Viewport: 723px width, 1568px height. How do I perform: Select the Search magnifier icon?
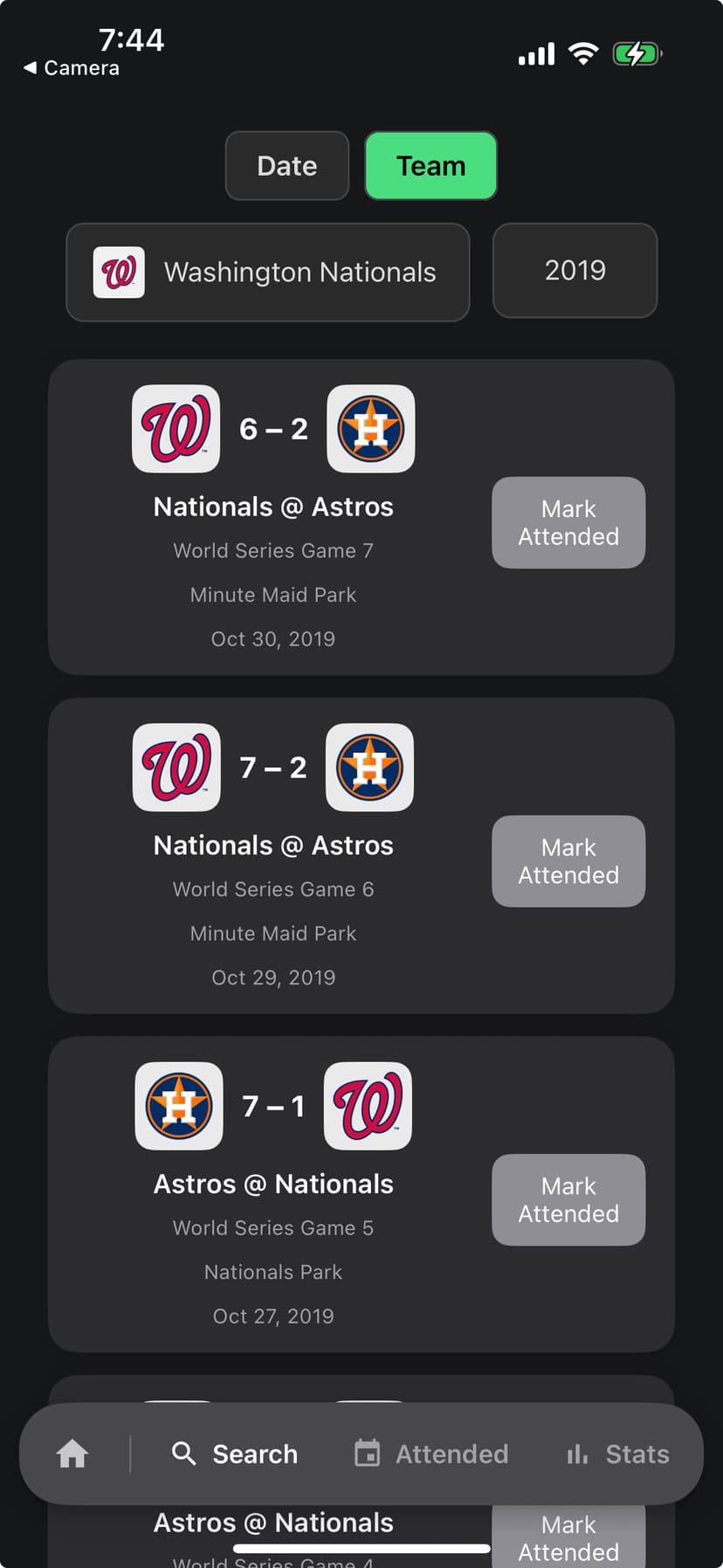[184, 1453]
